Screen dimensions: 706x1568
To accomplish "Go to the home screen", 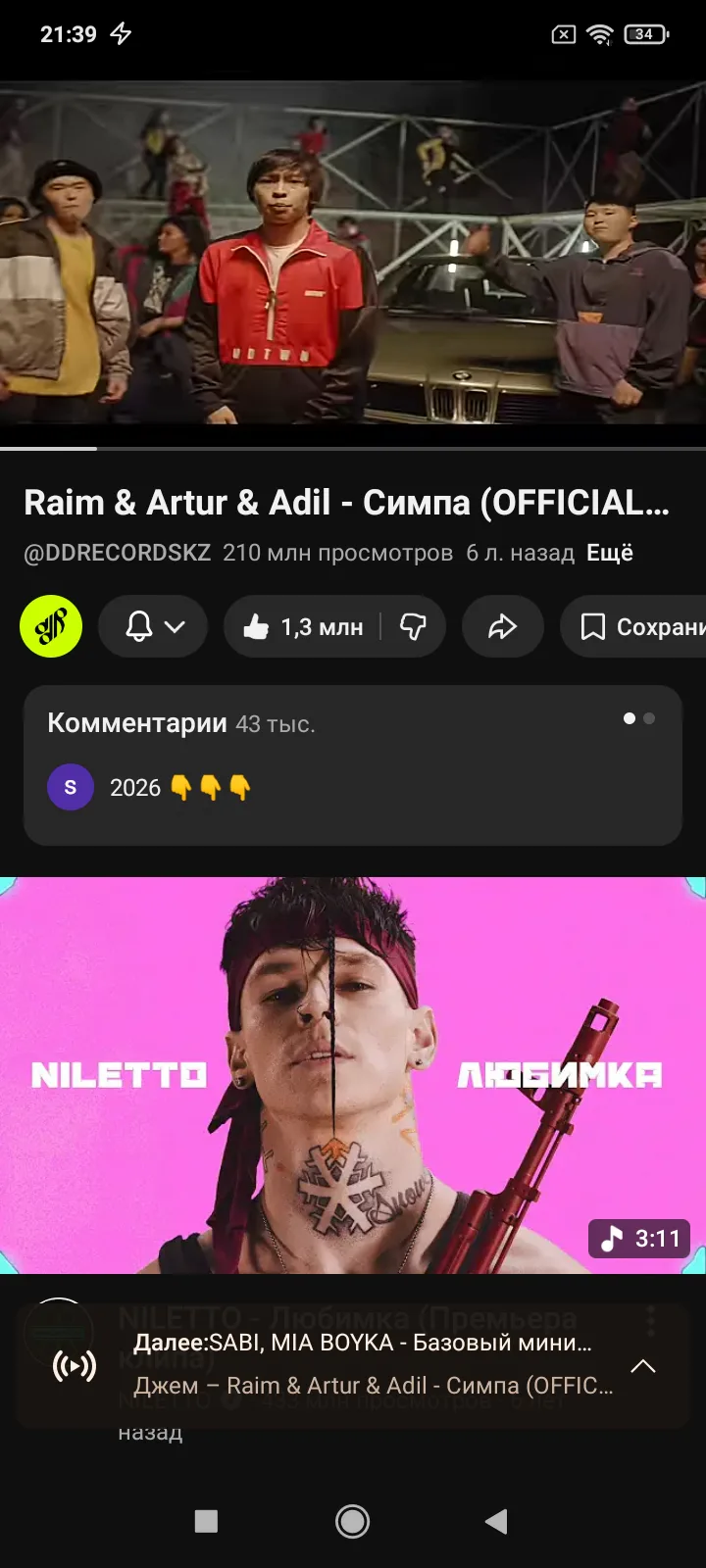I will (x=352, y=1521).
